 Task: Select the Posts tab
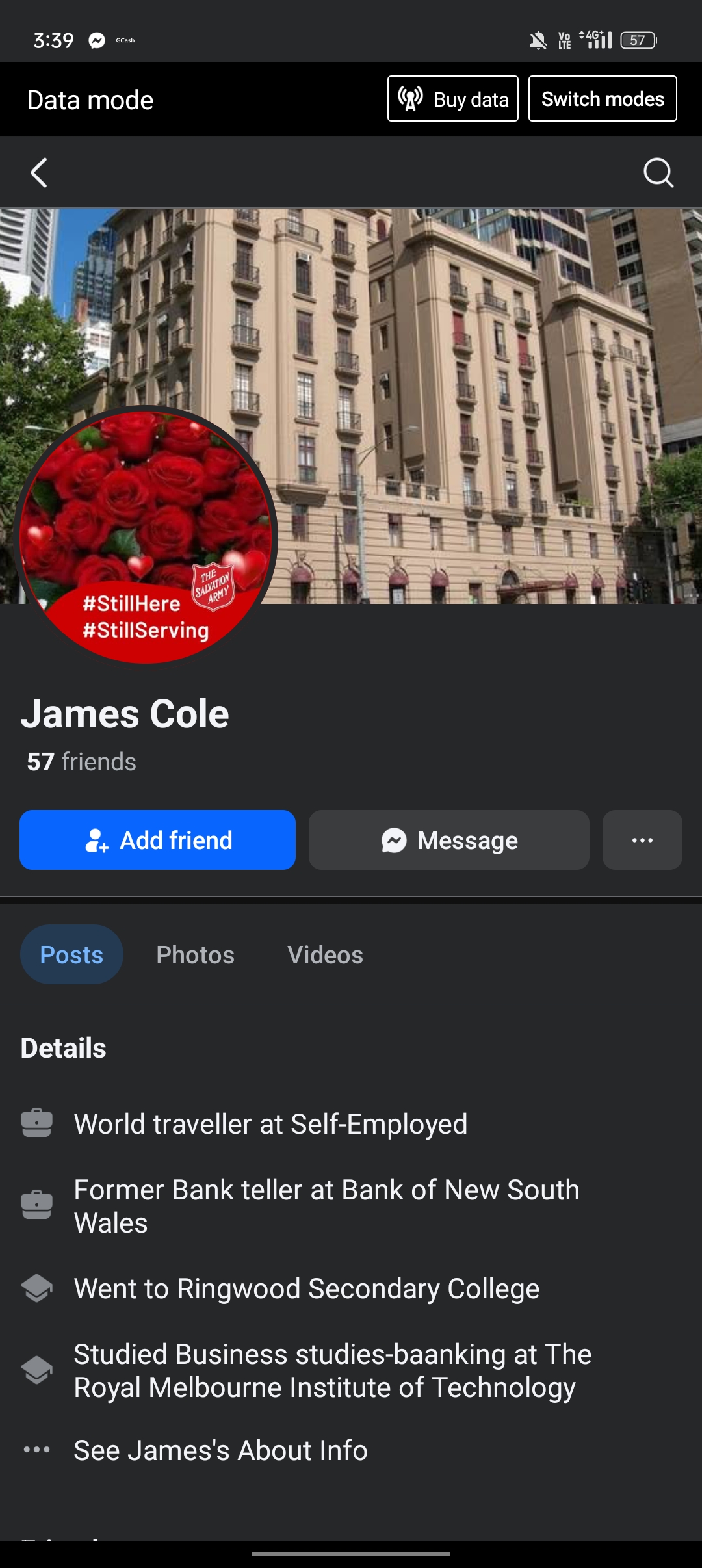coord(71,954)
